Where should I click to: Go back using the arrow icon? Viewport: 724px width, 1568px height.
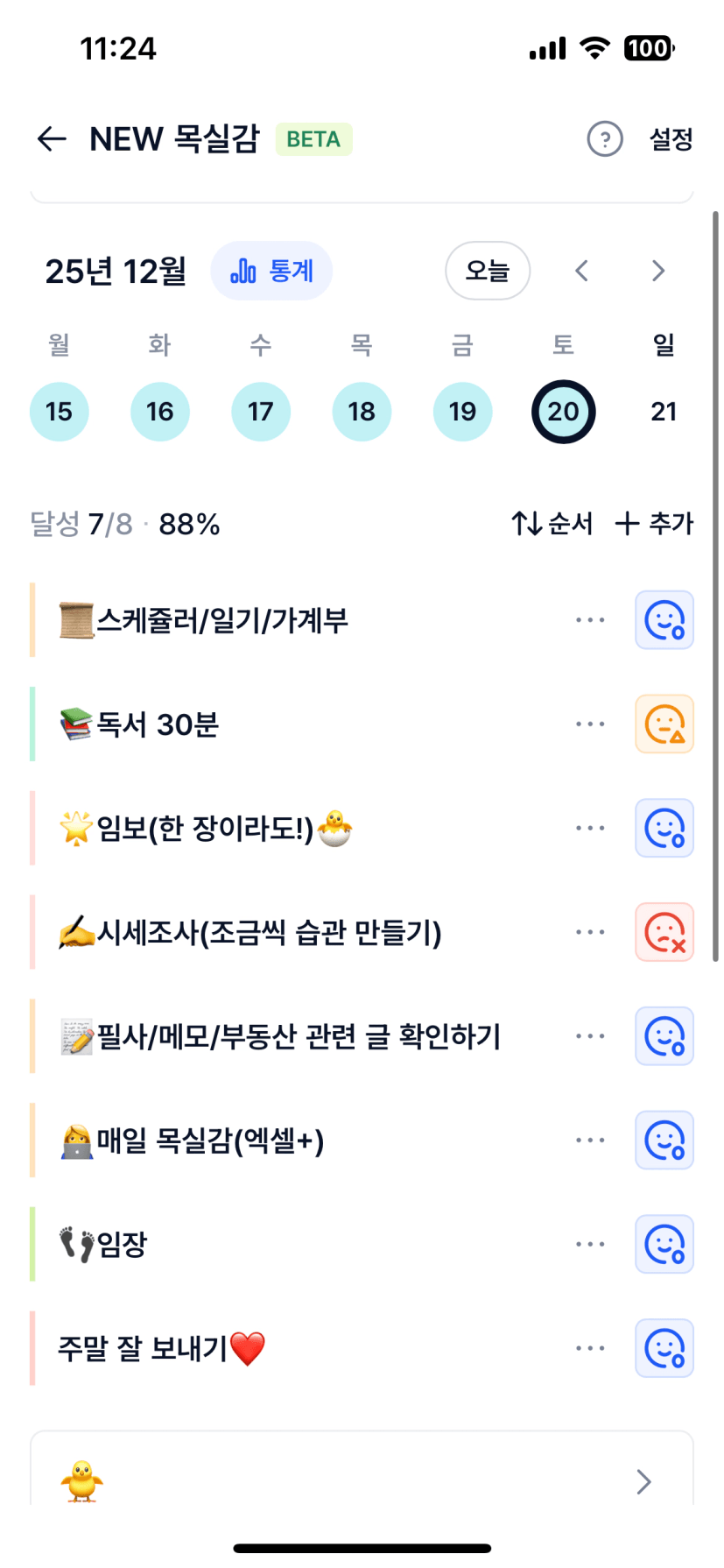(x=52, y=138)
